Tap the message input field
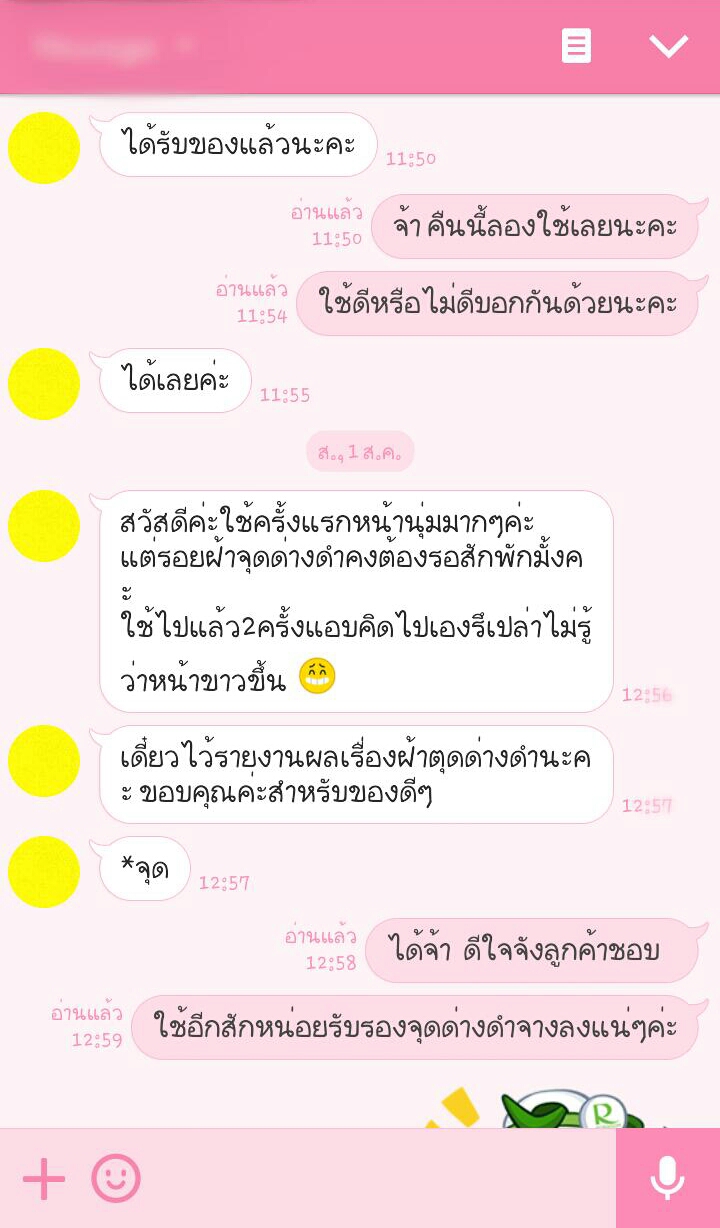 tap(380, 1179)
